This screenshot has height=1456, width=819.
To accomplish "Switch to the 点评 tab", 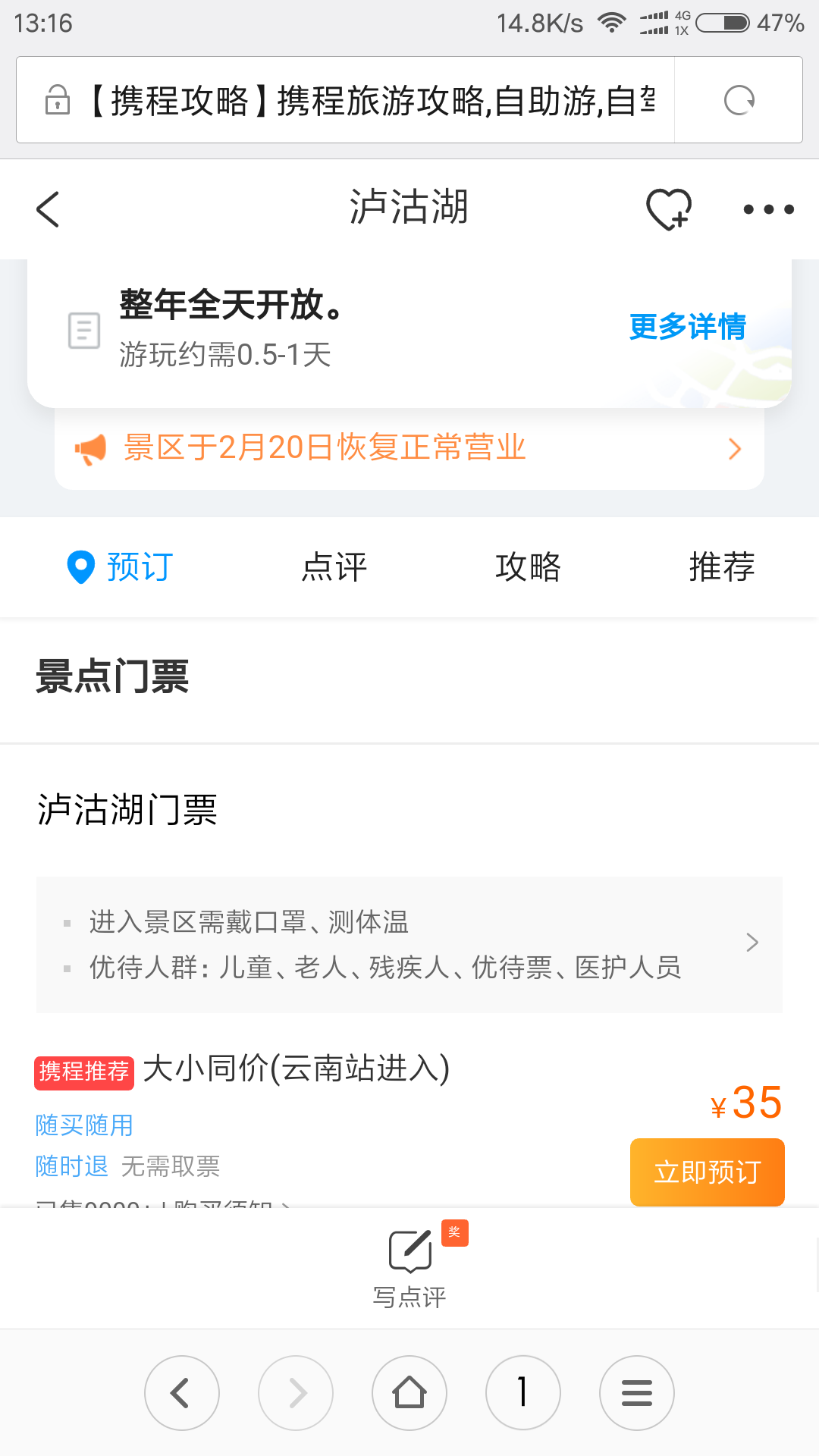I will coord(334,567).
